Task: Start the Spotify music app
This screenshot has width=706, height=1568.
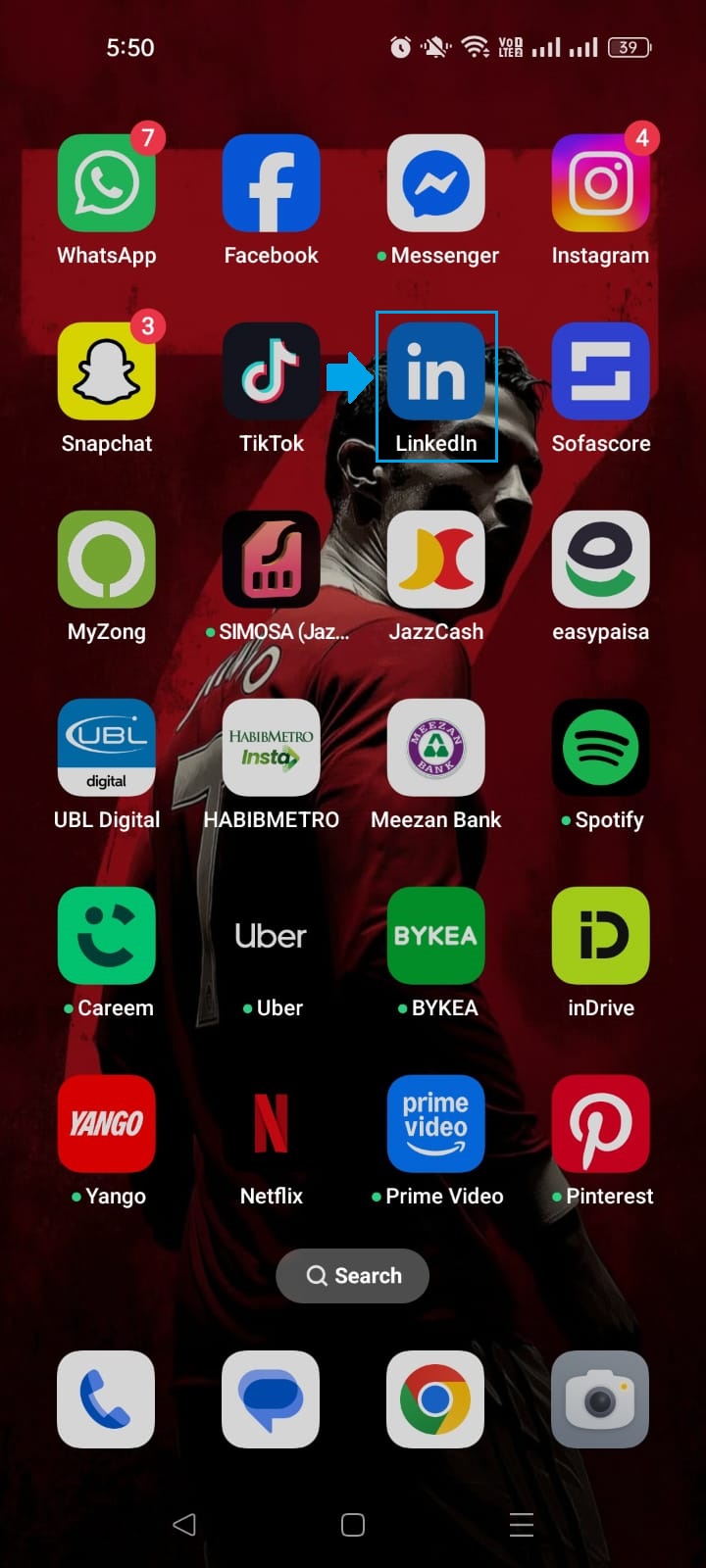Action: click(x=601, y=748)
